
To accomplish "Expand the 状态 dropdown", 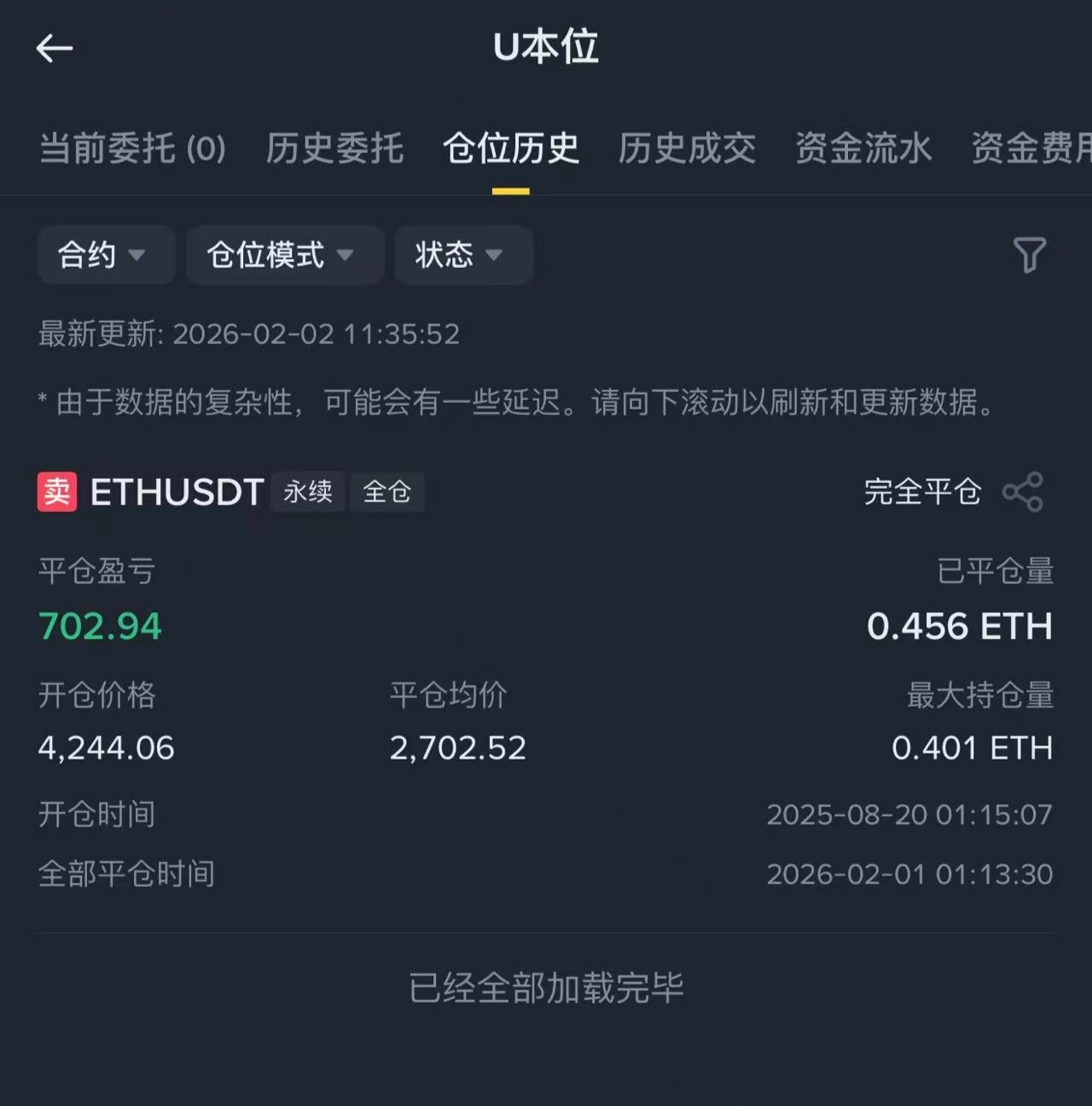I will click(x=462, y=254).
